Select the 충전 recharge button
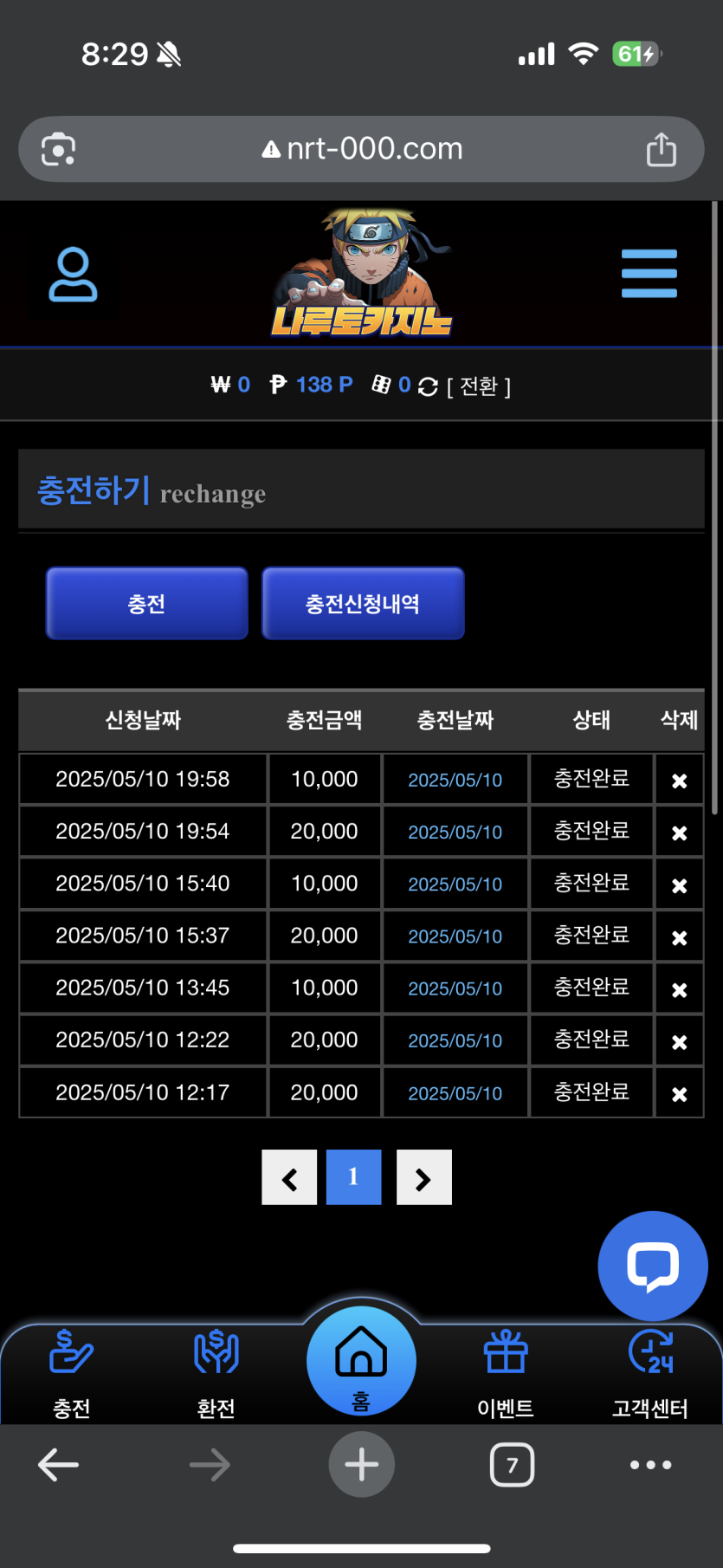 (146, 604)
